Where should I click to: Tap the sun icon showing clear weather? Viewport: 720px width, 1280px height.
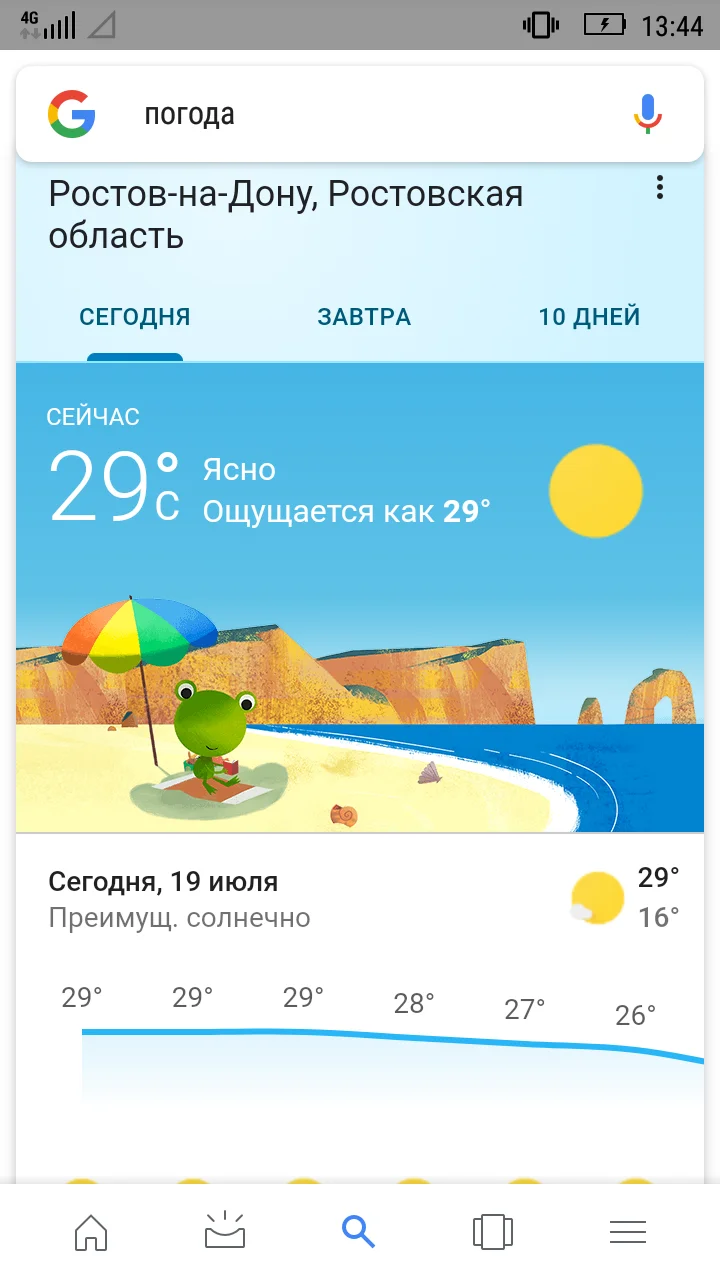click(595, 490)
